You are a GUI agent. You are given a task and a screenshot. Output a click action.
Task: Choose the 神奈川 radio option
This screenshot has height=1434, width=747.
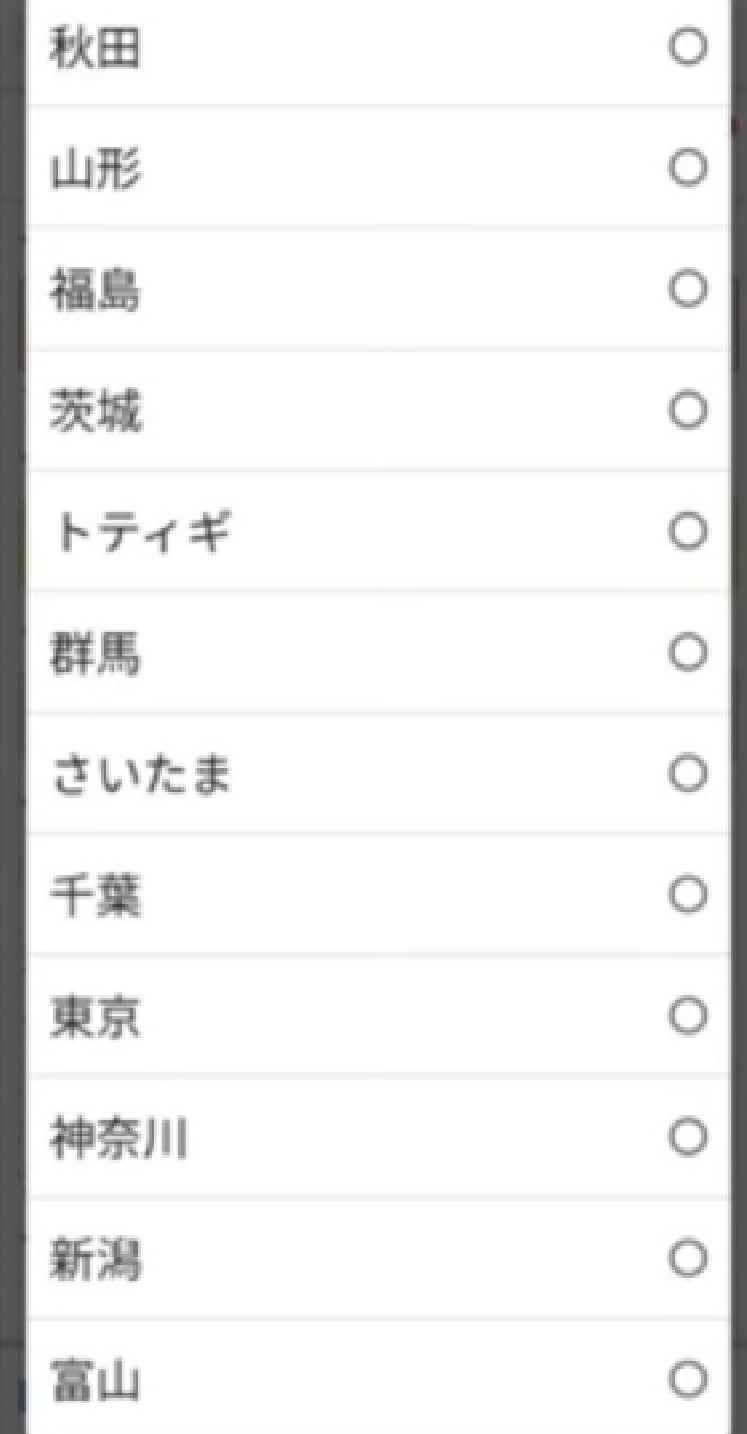coord(378,1136)
